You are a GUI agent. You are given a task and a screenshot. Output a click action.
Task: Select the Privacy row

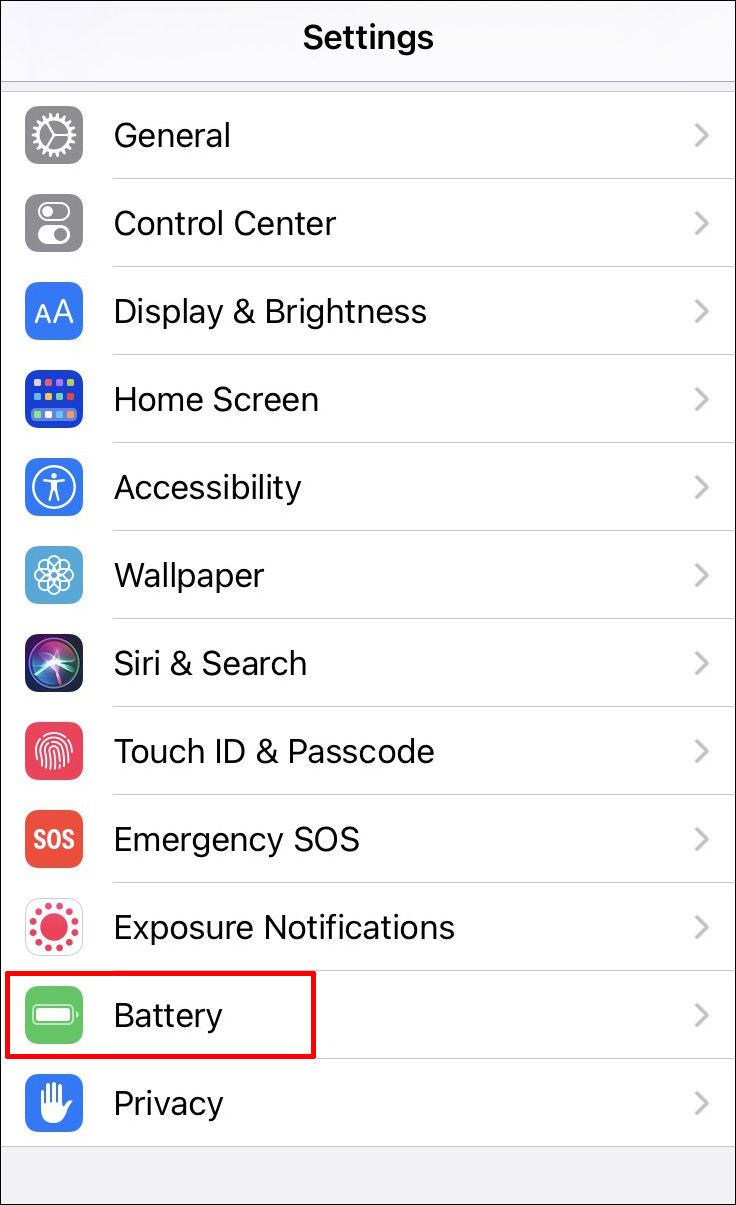click(x=368, y=1103)
